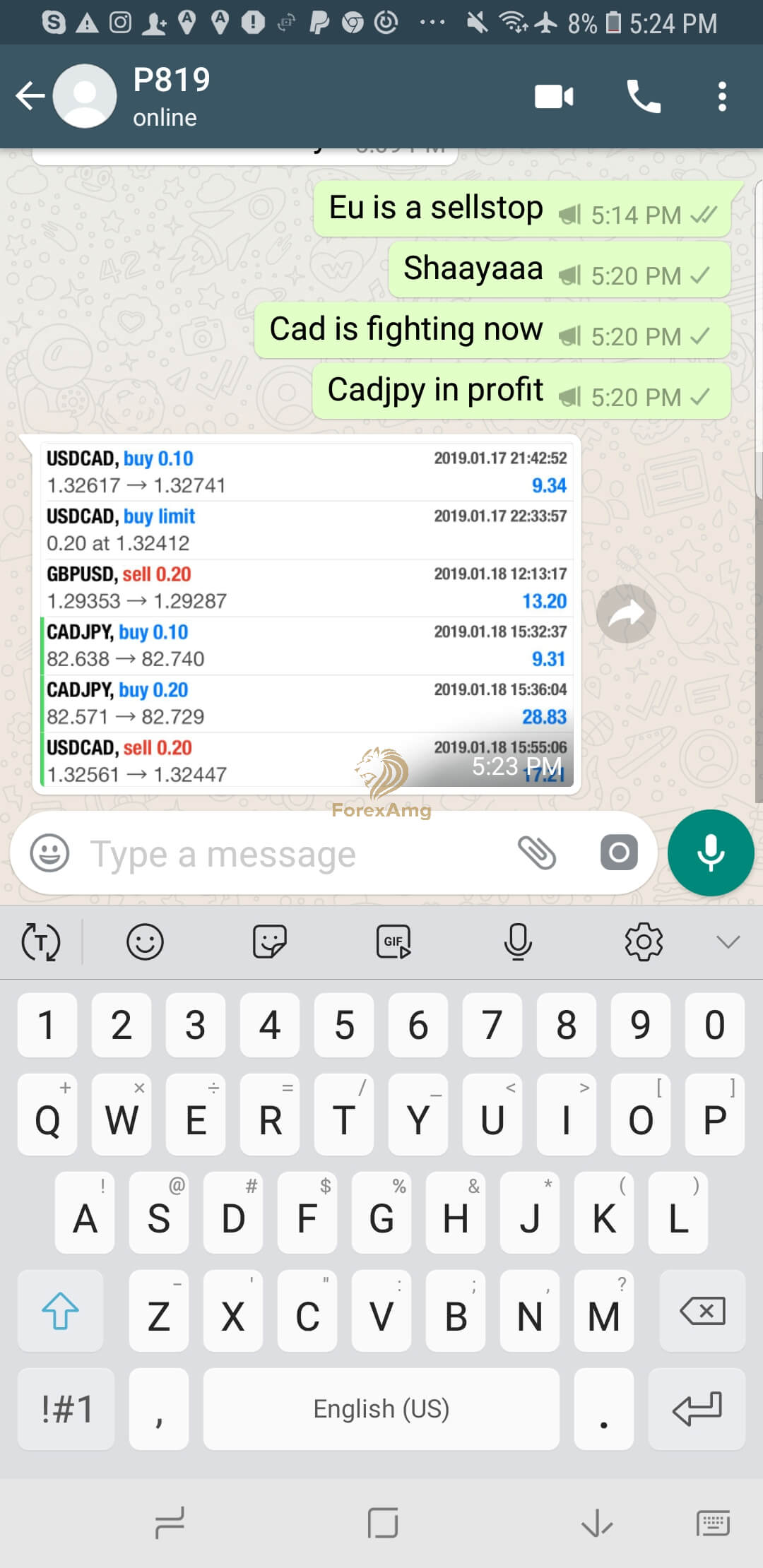Enable voice typing from the keyboard toolbar
The image size is (763, 1568).
click(516, 942)
